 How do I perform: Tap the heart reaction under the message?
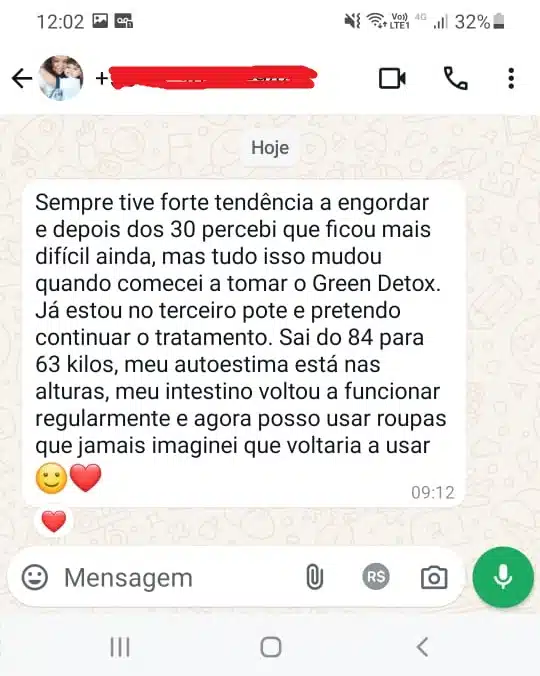click(x=54, y=521)
